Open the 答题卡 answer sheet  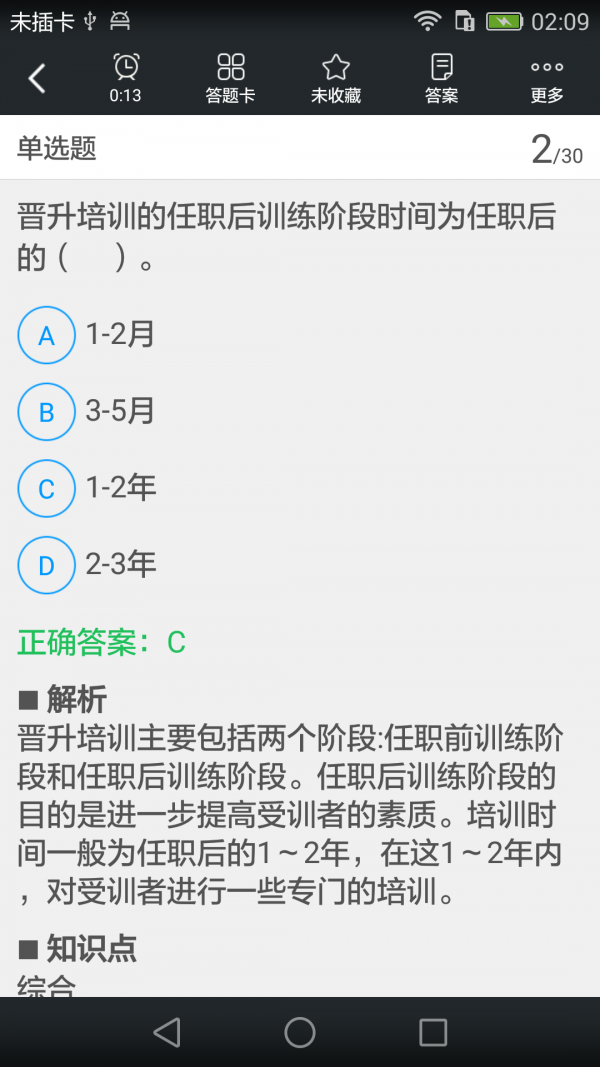click(x=230, y=78)
